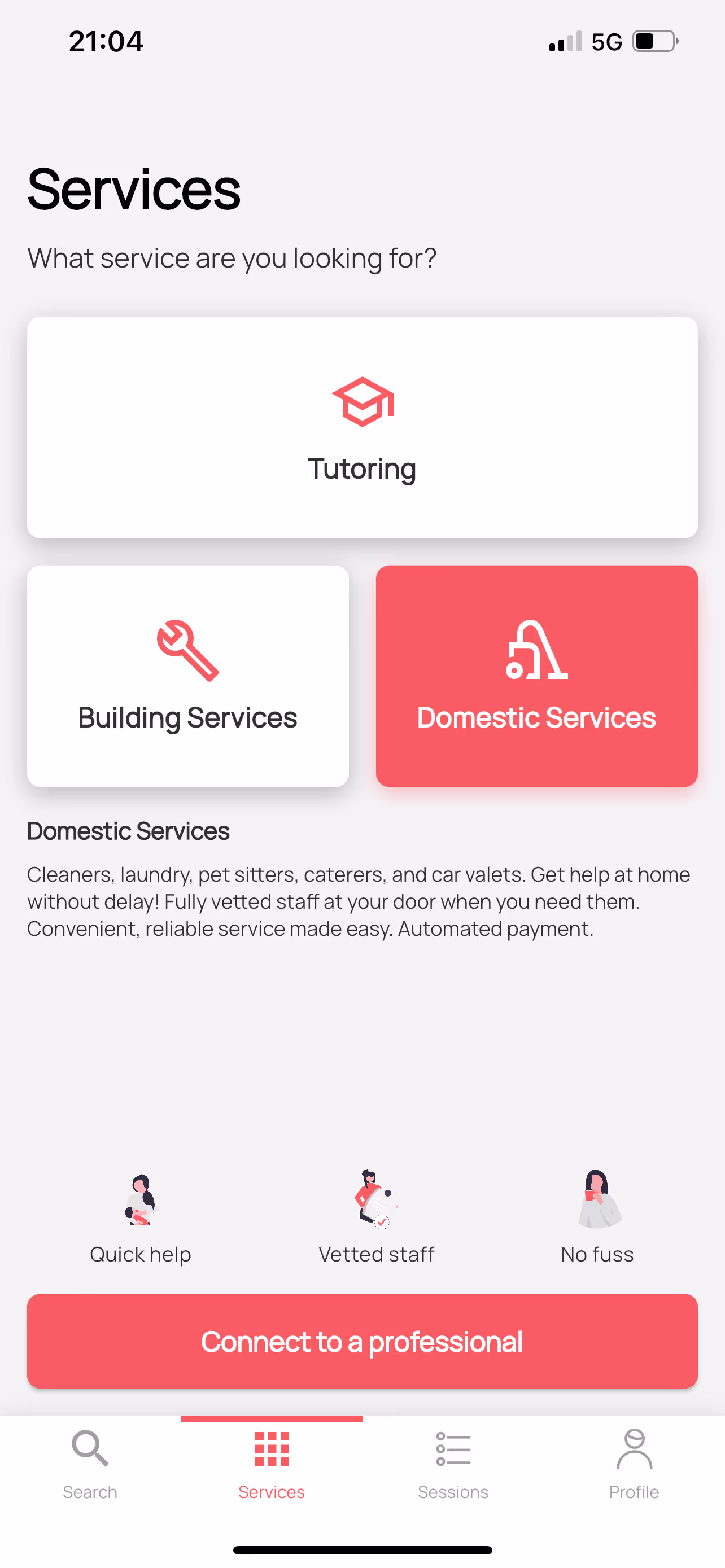Tap the Domestic Services card

pyautogui.click(x=537, y=676)
